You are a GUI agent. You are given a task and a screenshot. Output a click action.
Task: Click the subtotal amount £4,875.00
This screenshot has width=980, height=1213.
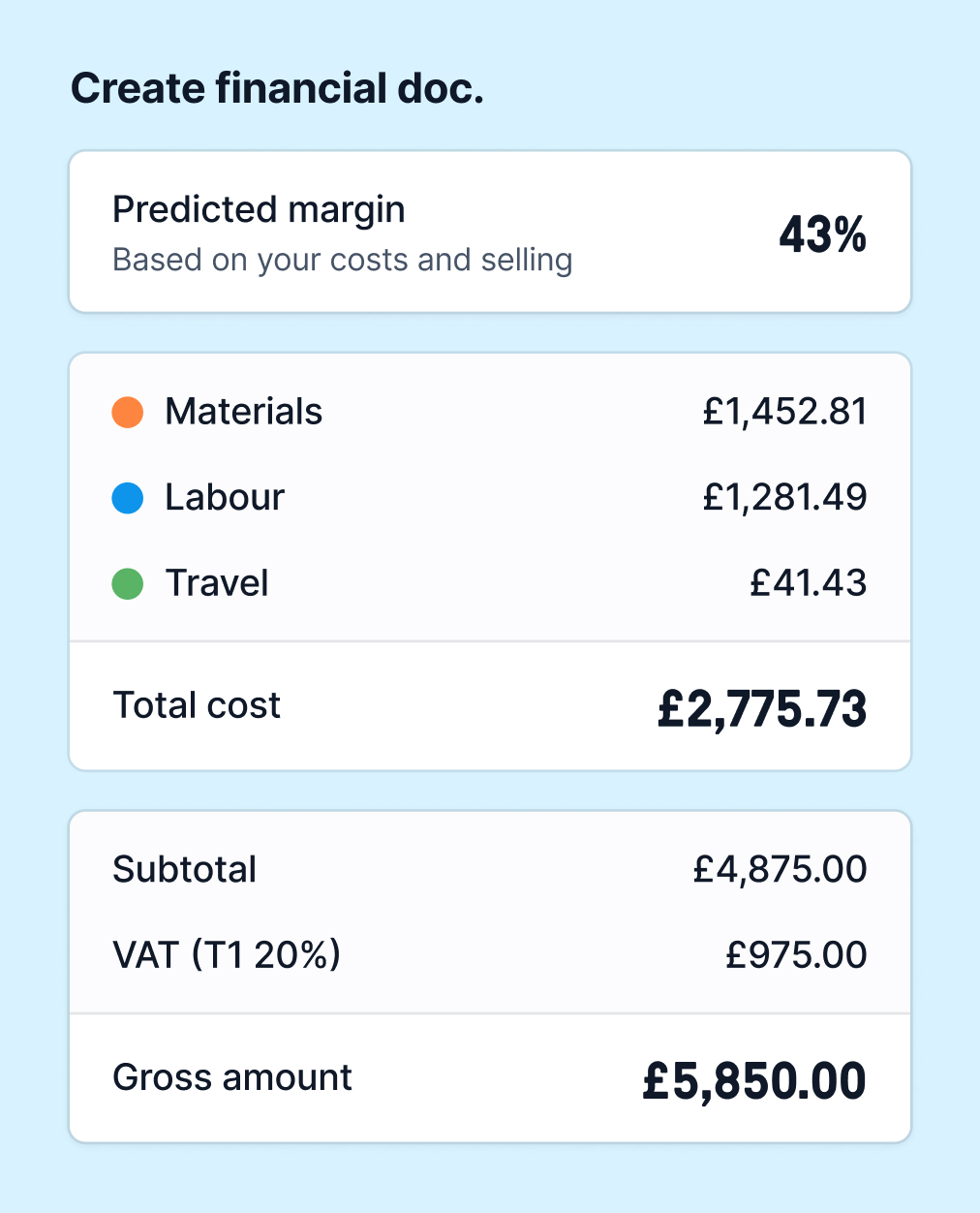click(x=780, y=869)
